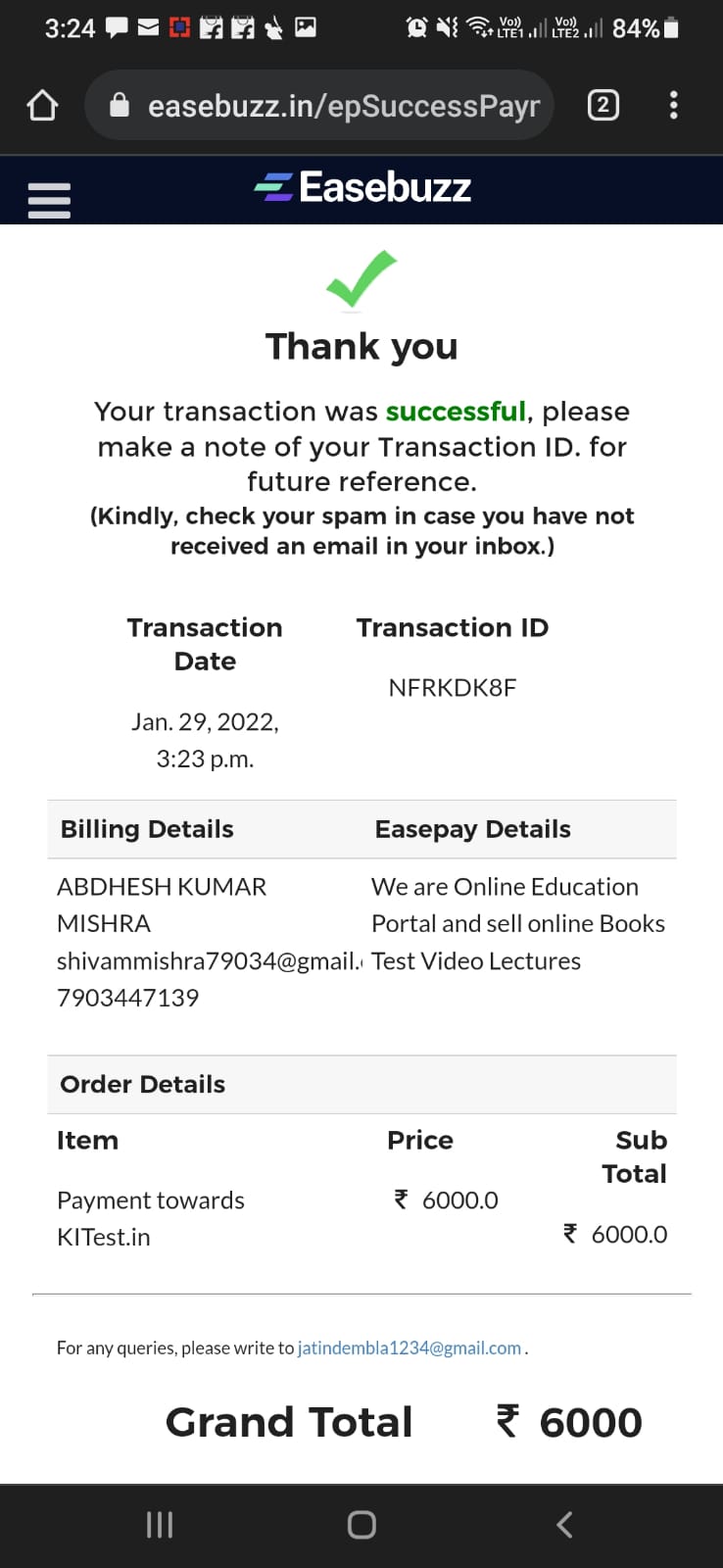Open recent apps from the navigation bar
The image size is (723, 1568).
(x=160, y=1524)
